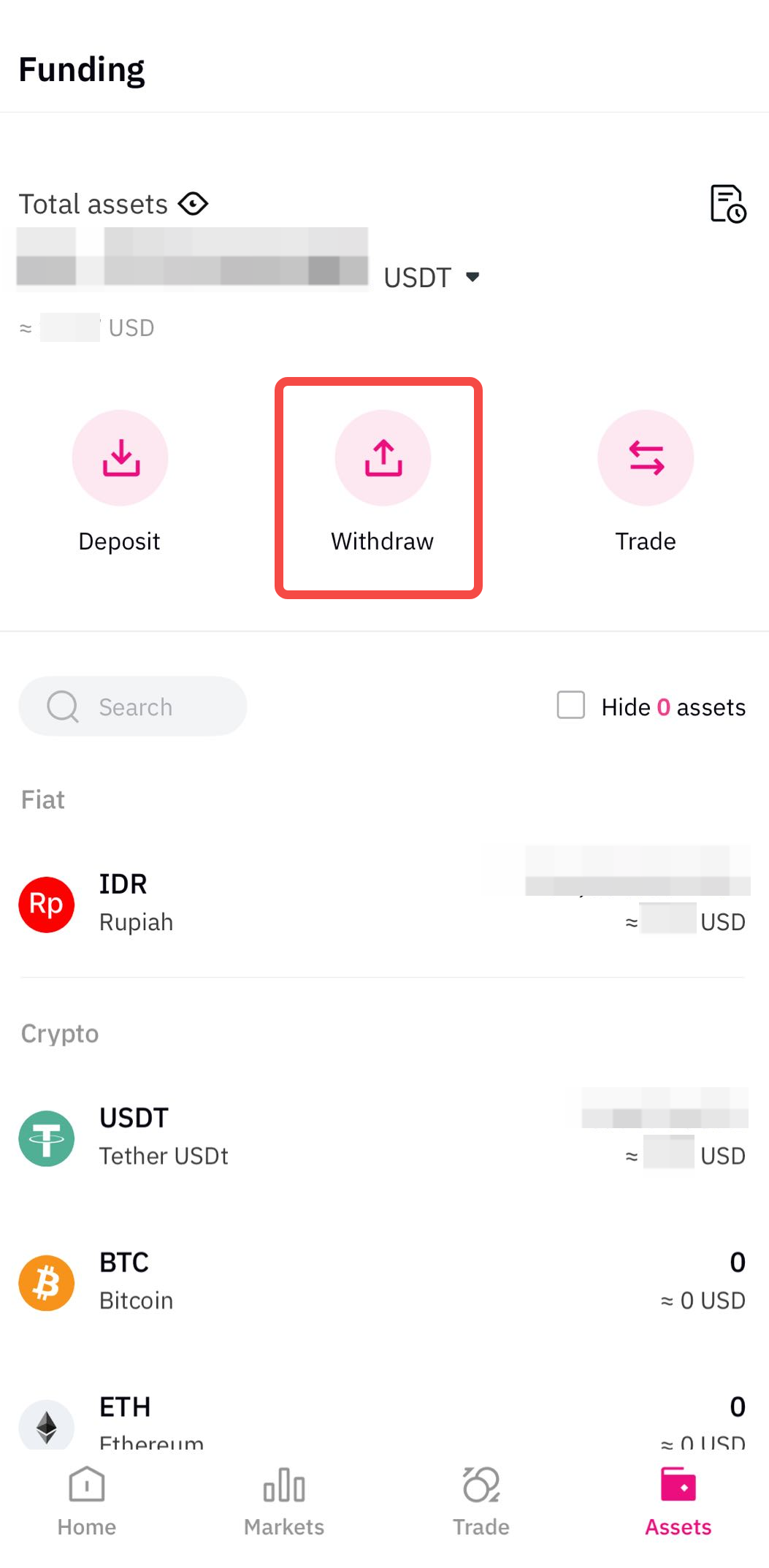Open the ETH Ethereum asset row
The height and width of the screenshot is (1568, 769).
point(384,1421)
